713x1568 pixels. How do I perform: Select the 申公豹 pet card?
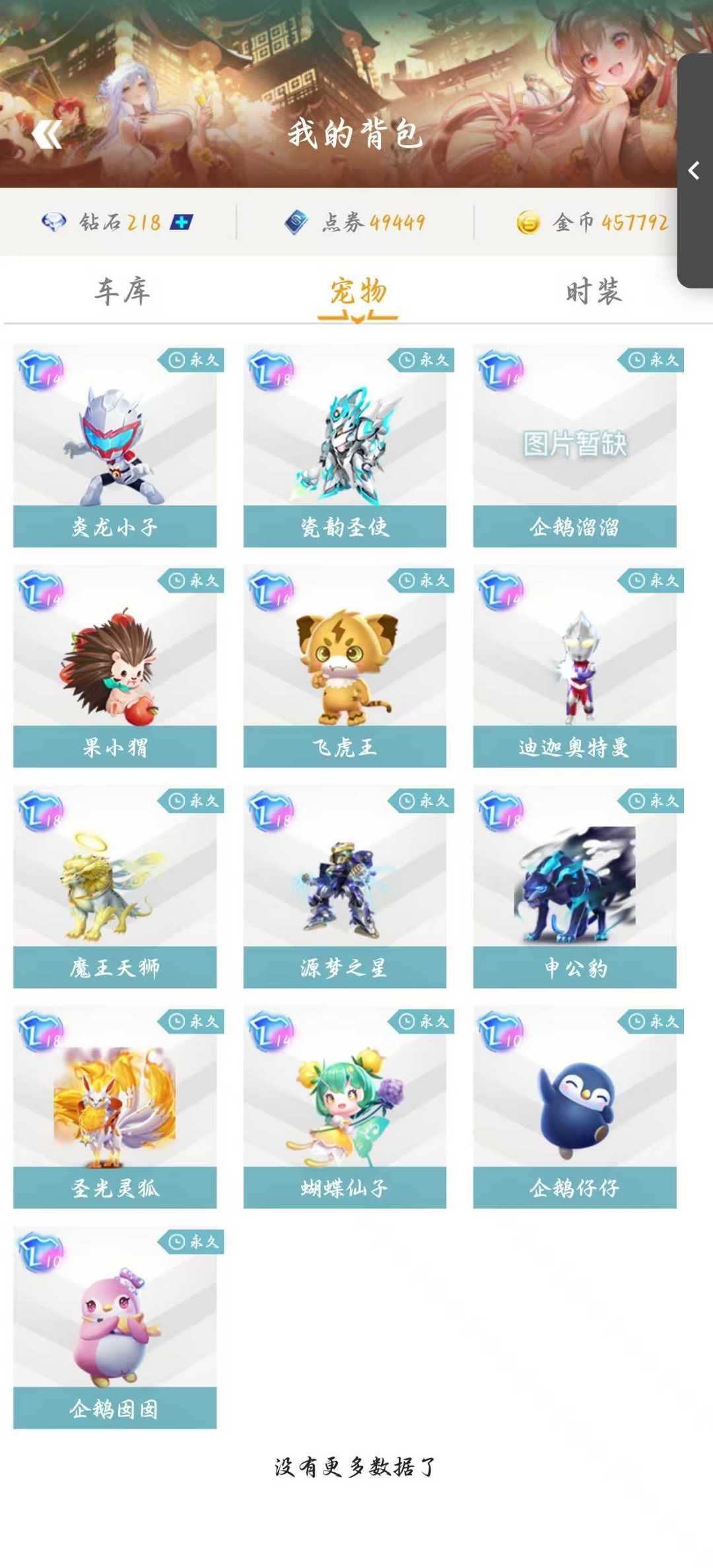click(574, 887)
